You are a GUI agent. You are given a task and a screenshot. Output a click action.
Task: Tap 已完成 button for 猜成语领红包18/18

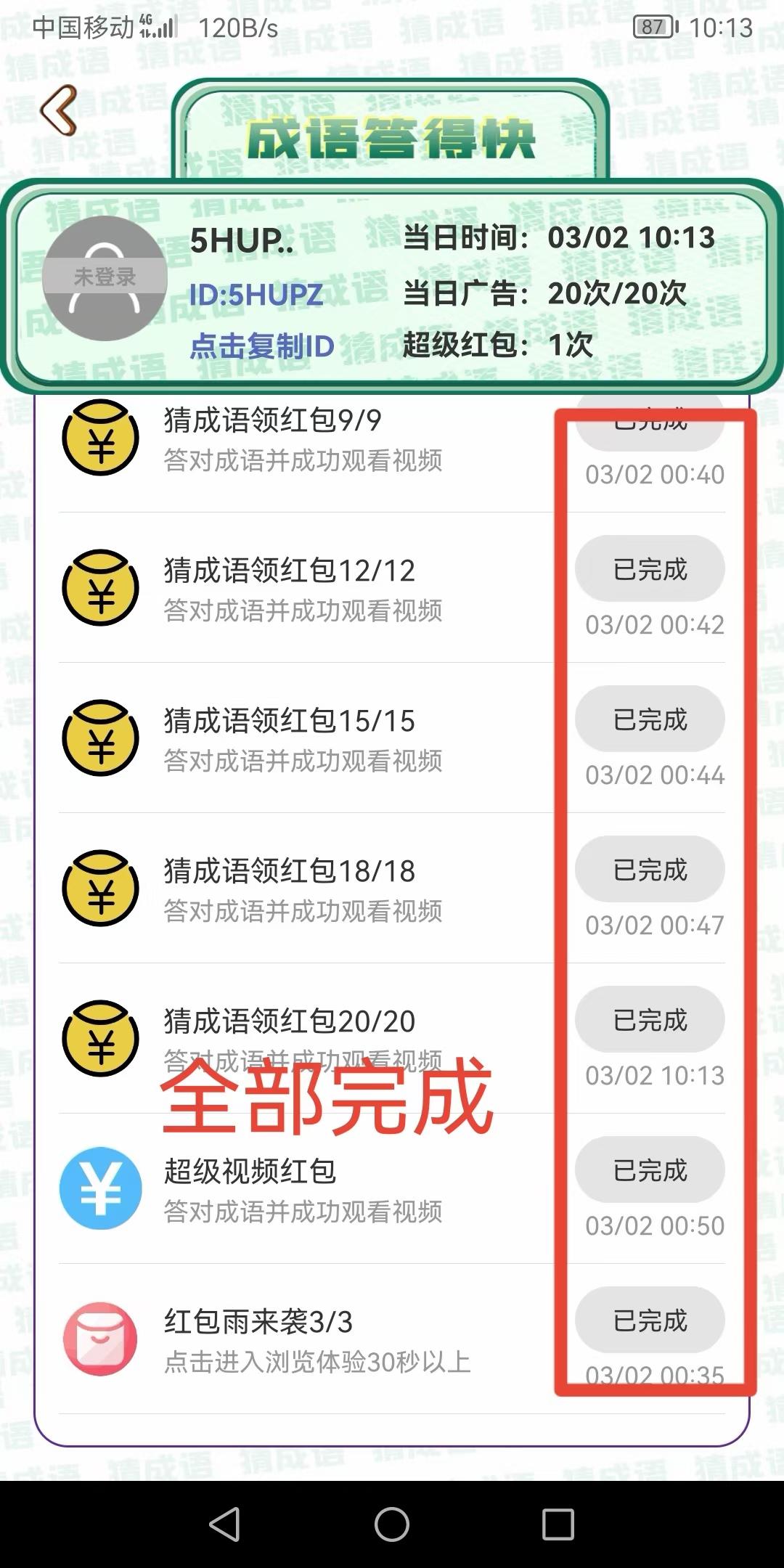650,870
